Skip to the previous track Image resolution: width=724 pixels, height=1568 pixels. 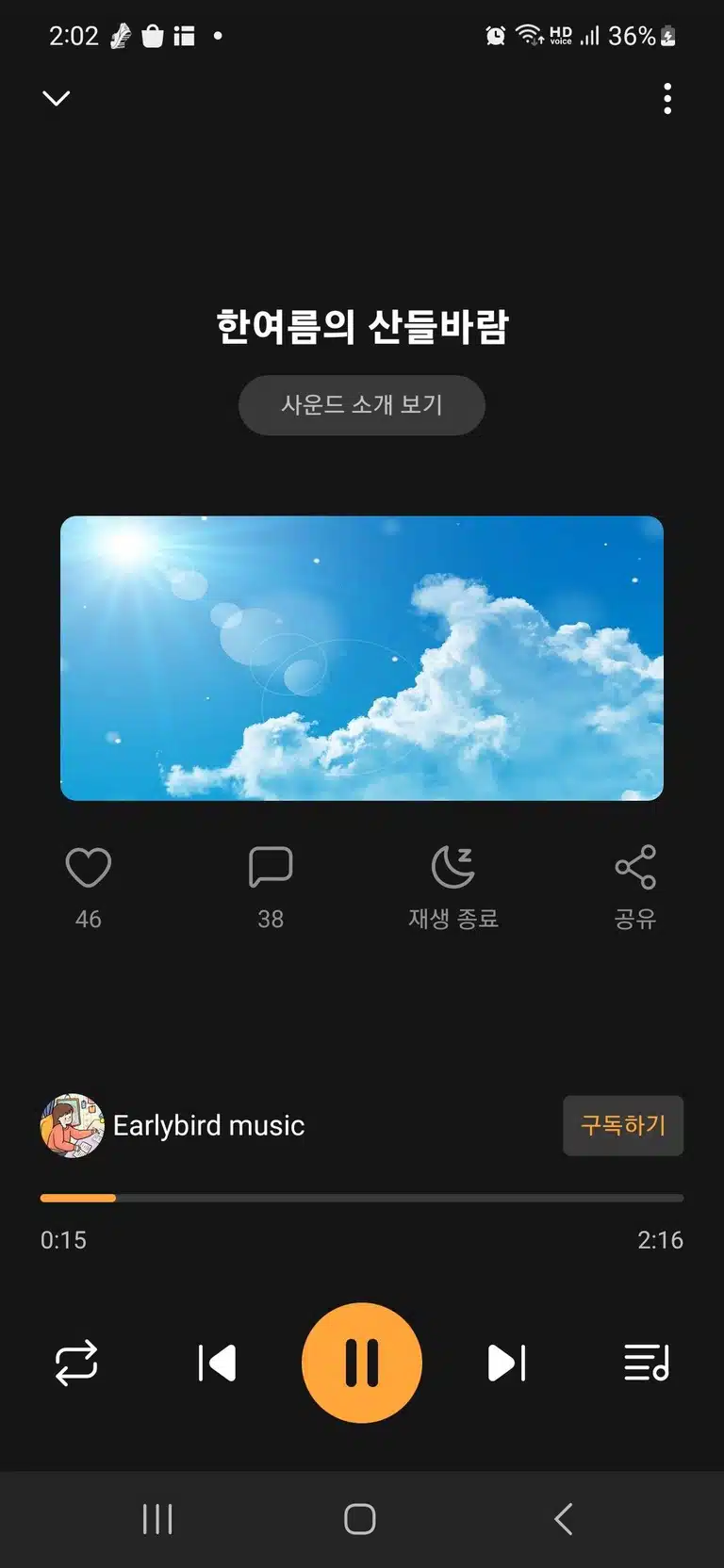(217, 1363)
